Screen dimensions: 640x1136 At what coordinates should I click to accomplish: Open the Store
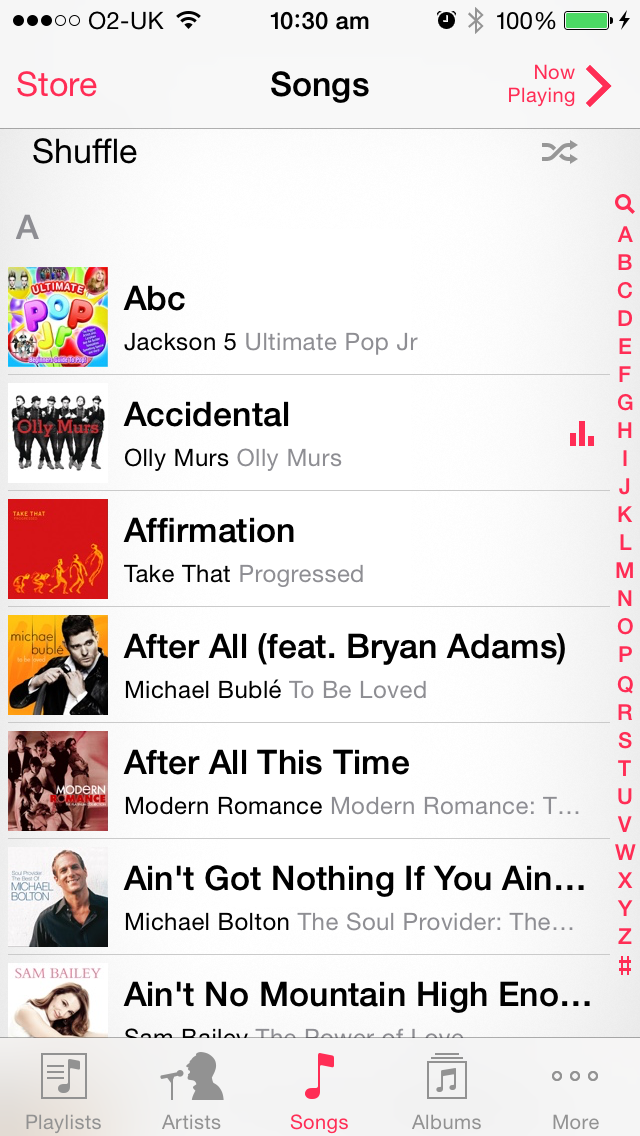(x=57, y=85)
